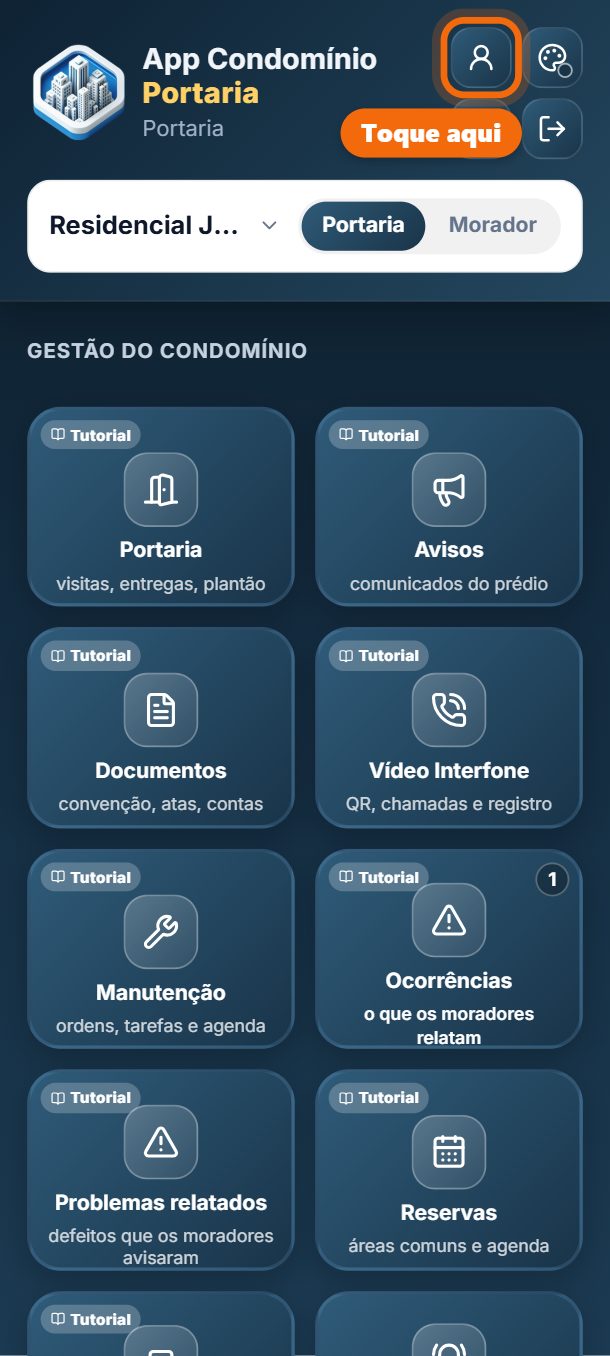
Task: Open the Vídeo Interfone card
Action: (449, 728)
